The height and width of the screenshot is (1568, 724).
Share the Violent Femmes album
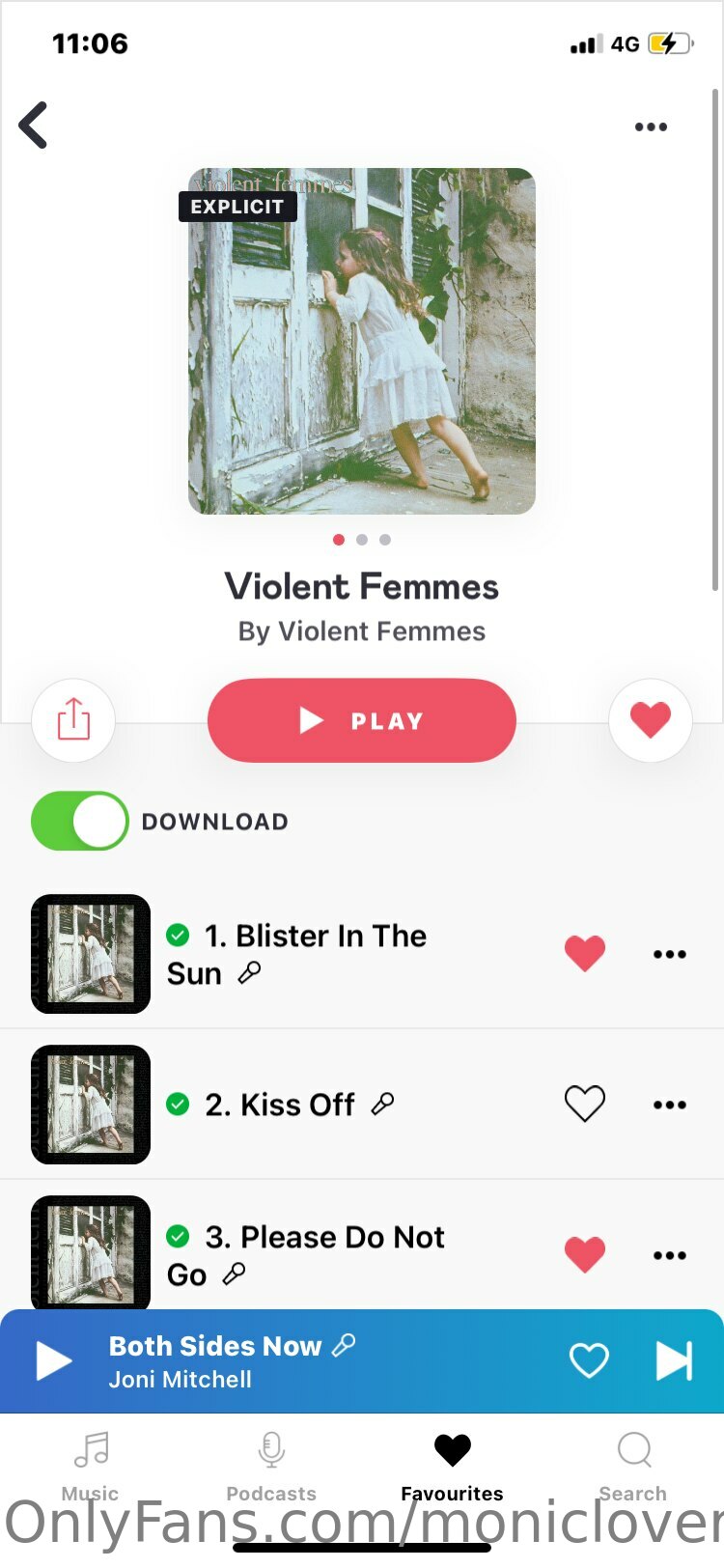click(73, 720)
